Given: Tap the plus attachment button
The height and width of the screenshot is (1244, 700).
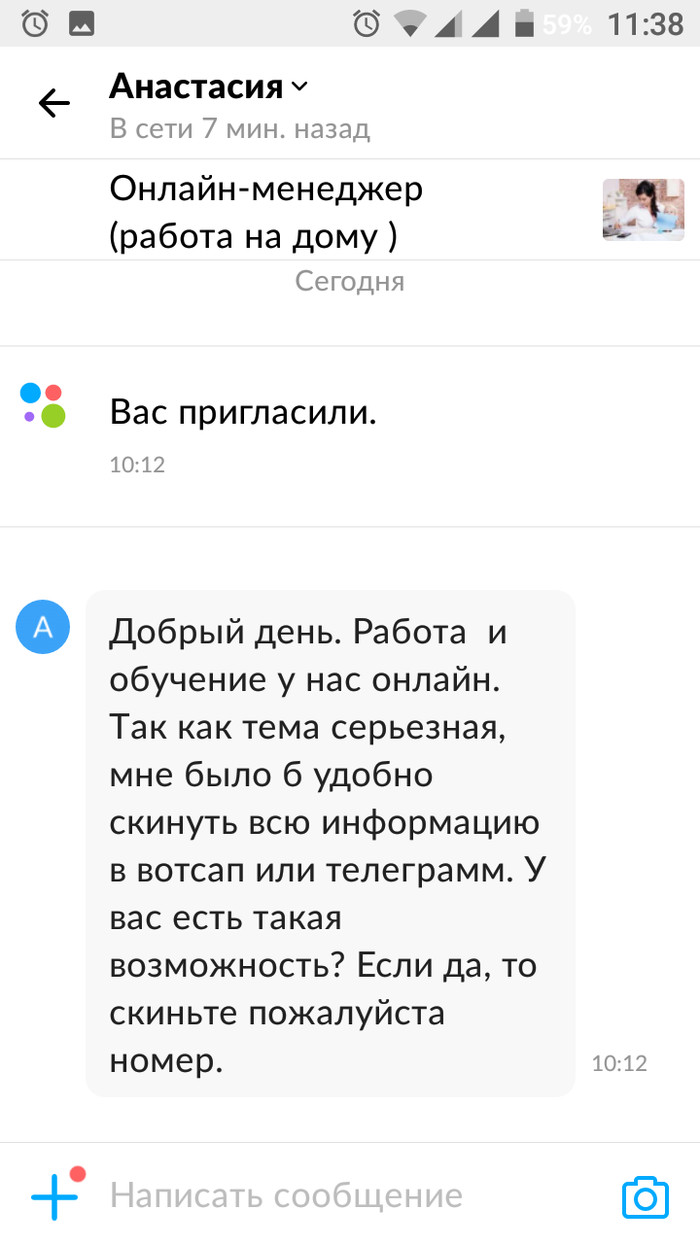Looking at the screenshot, I should pyautogui.click(x=55, y=1195).
